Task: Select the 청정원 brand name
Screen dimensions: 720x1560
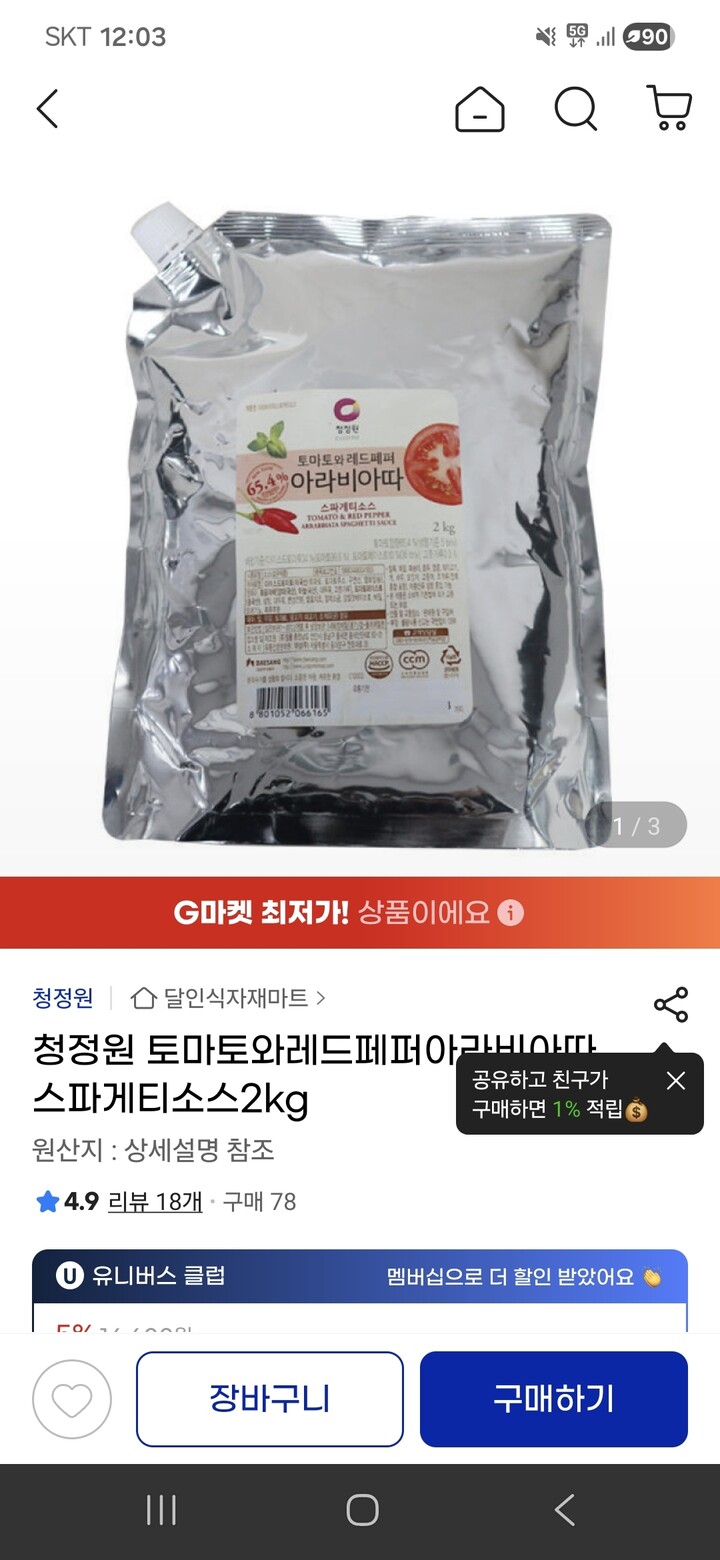Action: [60, 998]
